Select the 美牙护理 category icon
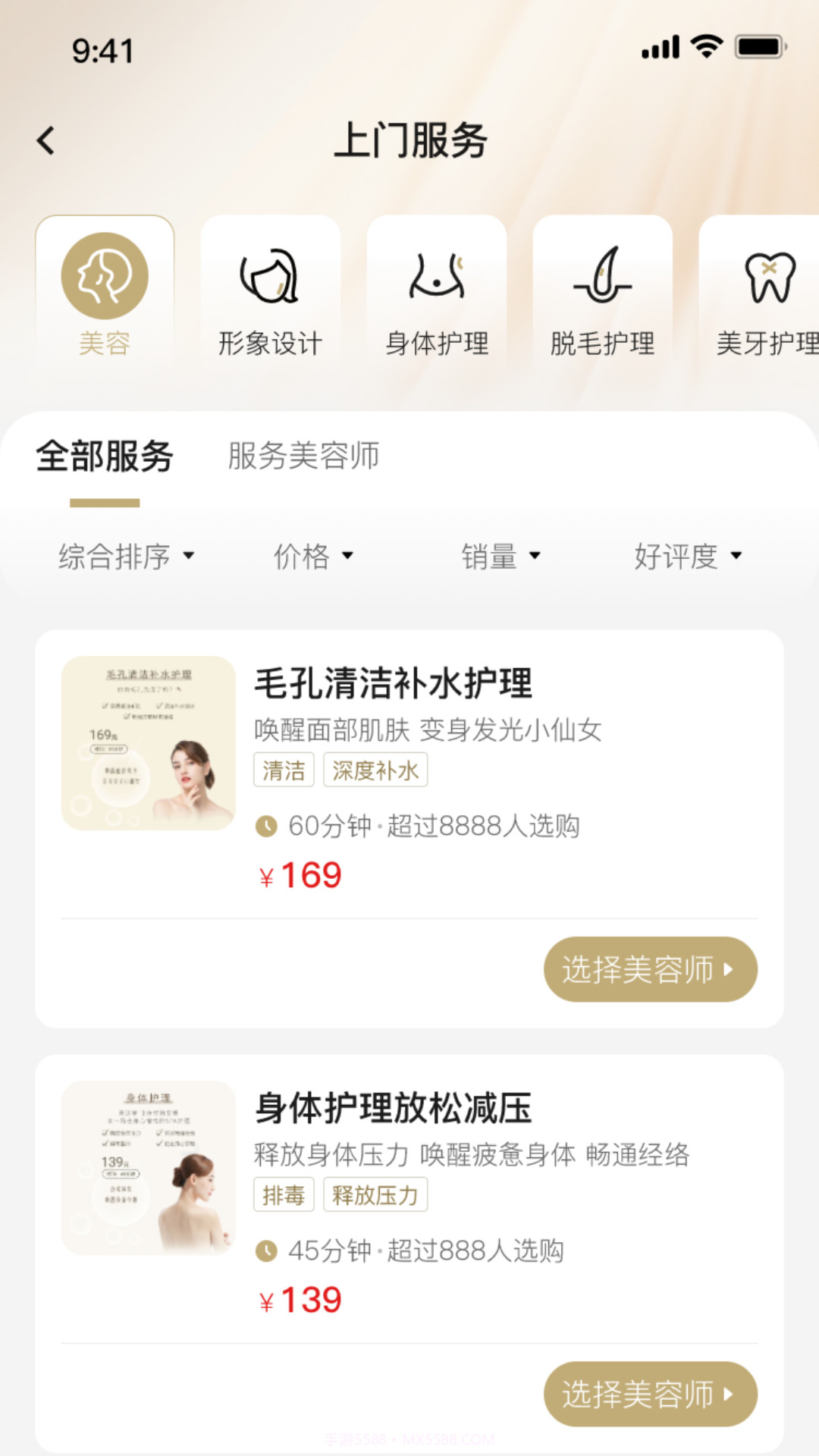The width and height of the screenshot is (819, 1456). point(767,281)
